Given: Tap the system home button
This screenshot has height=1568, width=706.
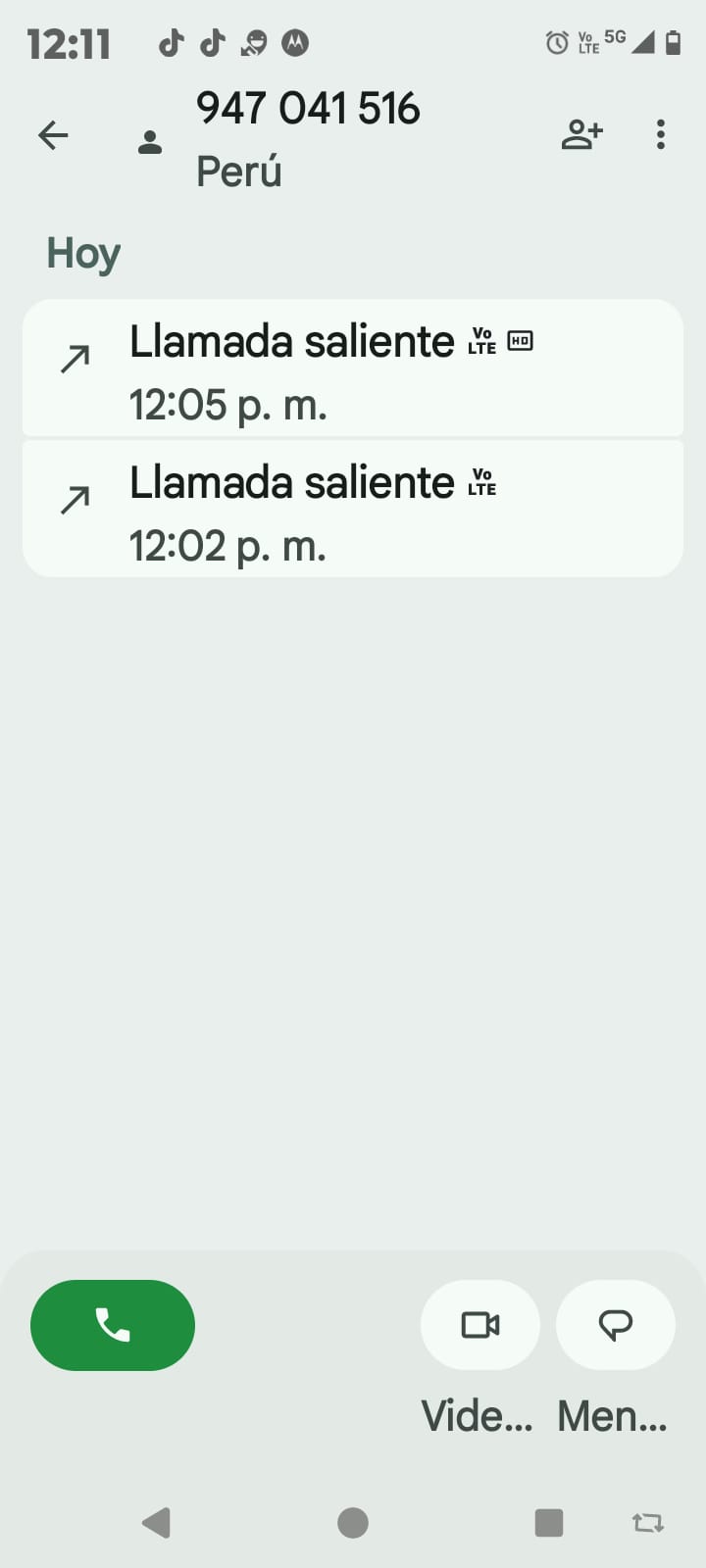Looking at the screenshot, I should pos(353,1523).
